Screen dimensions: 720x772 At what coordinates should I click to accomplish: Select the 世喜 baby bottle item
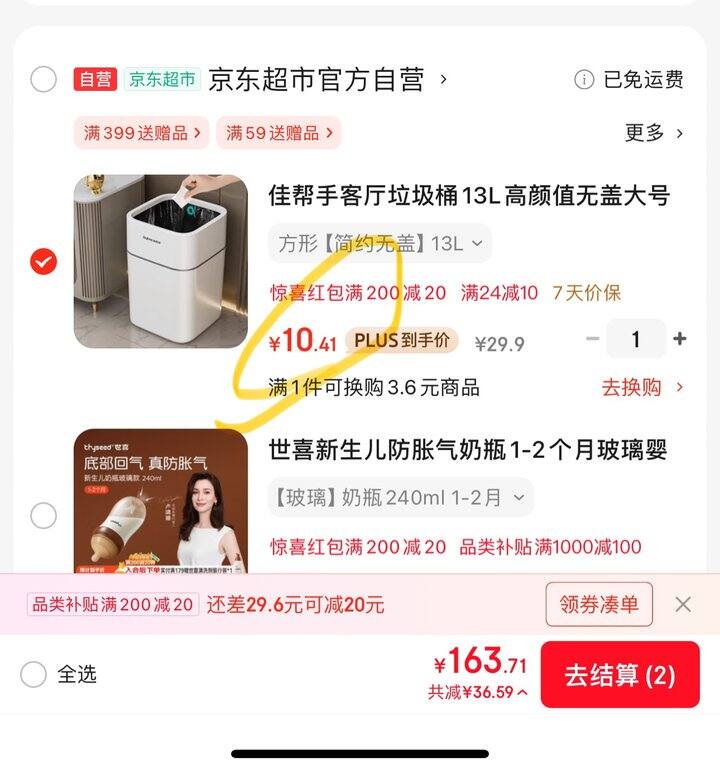tap(43, 515)
